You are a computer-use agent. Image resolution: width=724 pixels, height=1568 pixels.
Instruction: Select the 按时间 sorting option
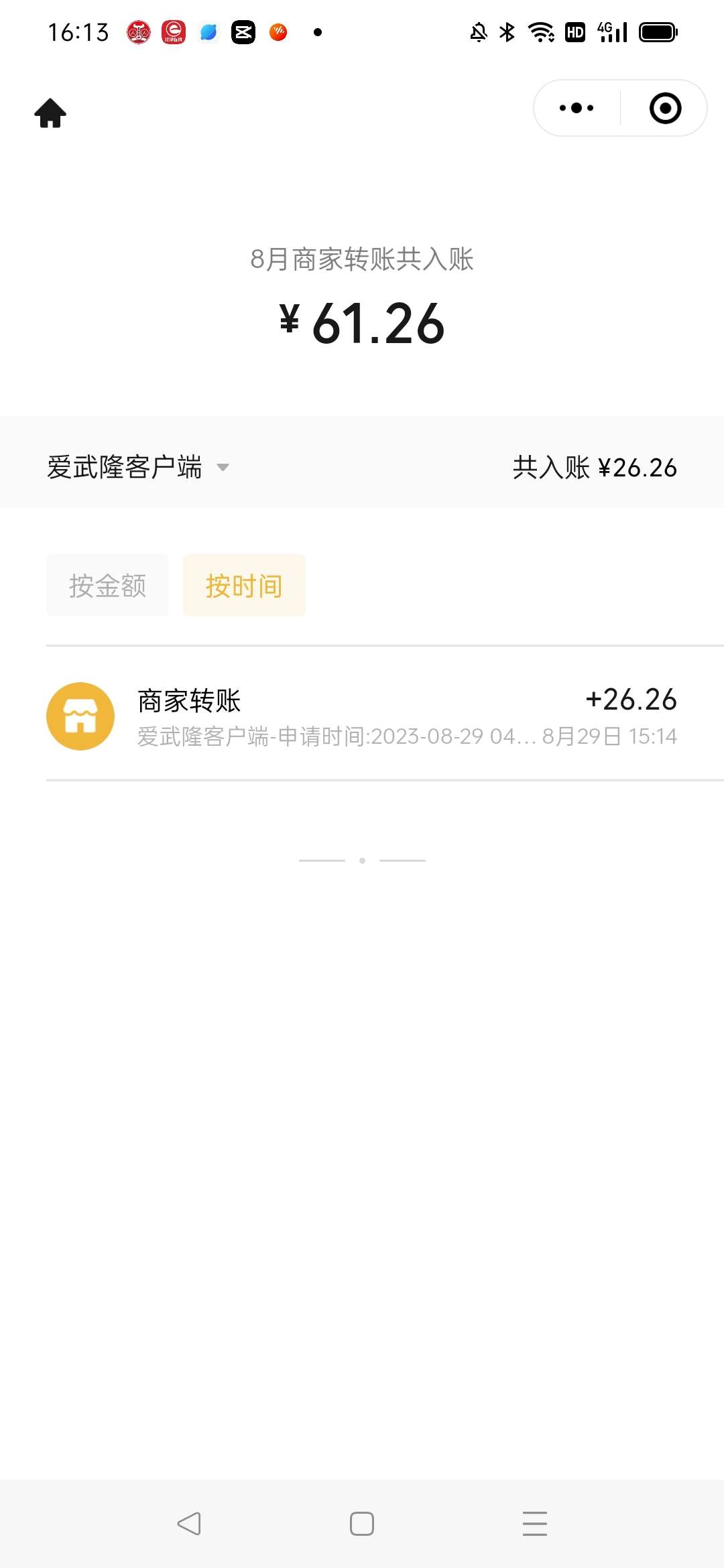(244, 585)
